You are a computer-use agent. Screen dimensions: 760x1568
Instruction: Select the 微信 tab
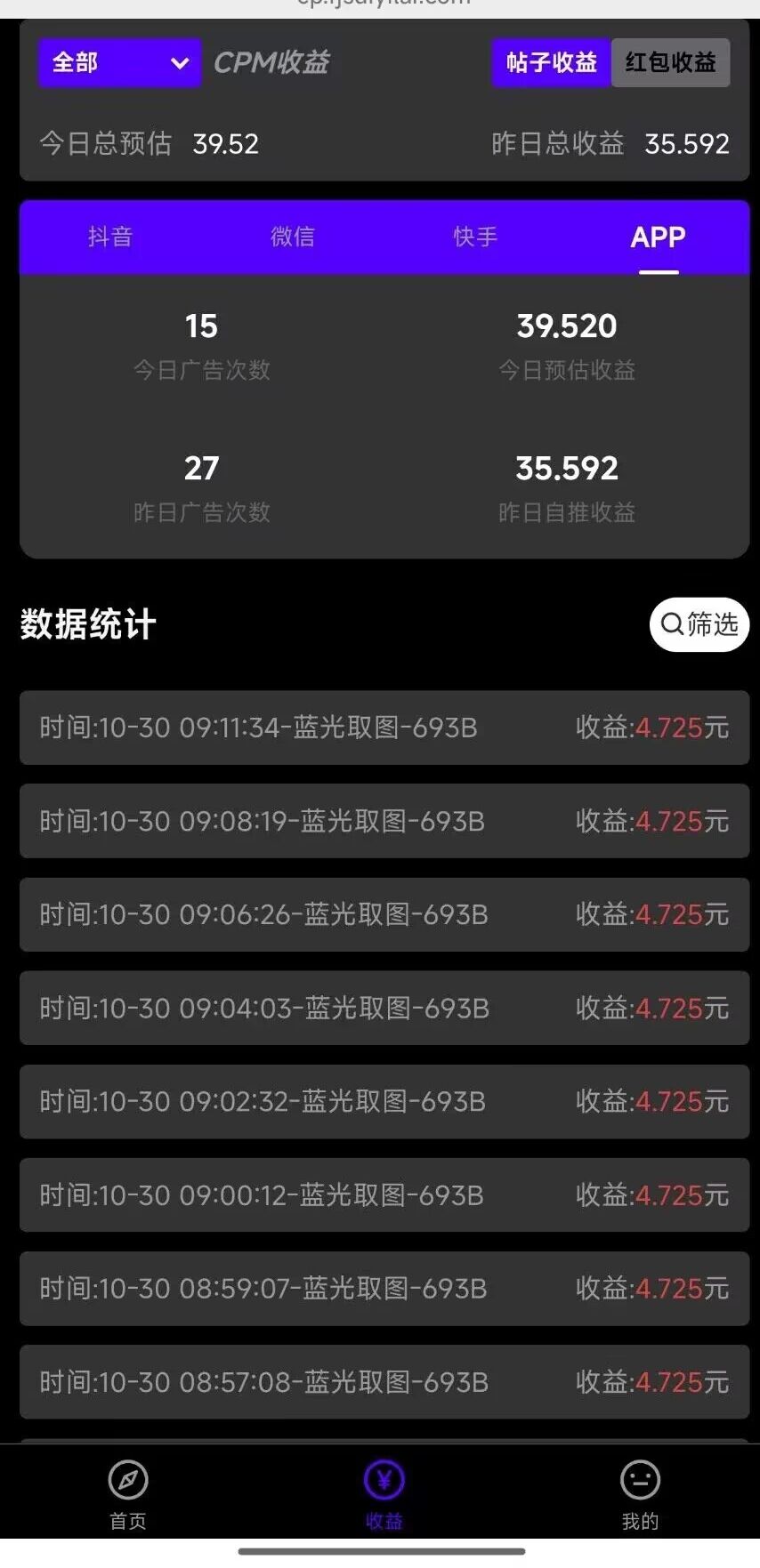point(293,237)
